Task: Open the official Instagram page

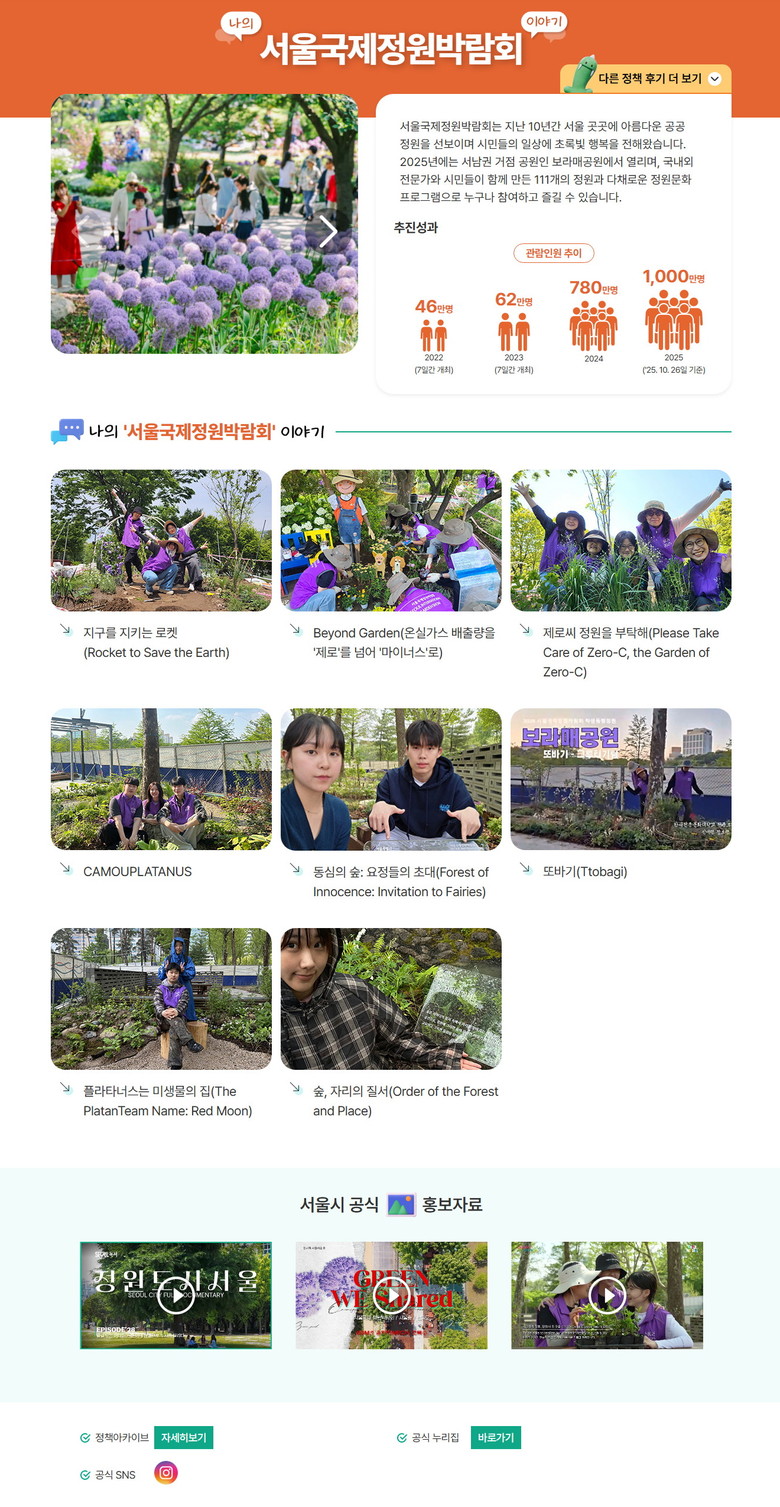Action: pos(166,1473)
